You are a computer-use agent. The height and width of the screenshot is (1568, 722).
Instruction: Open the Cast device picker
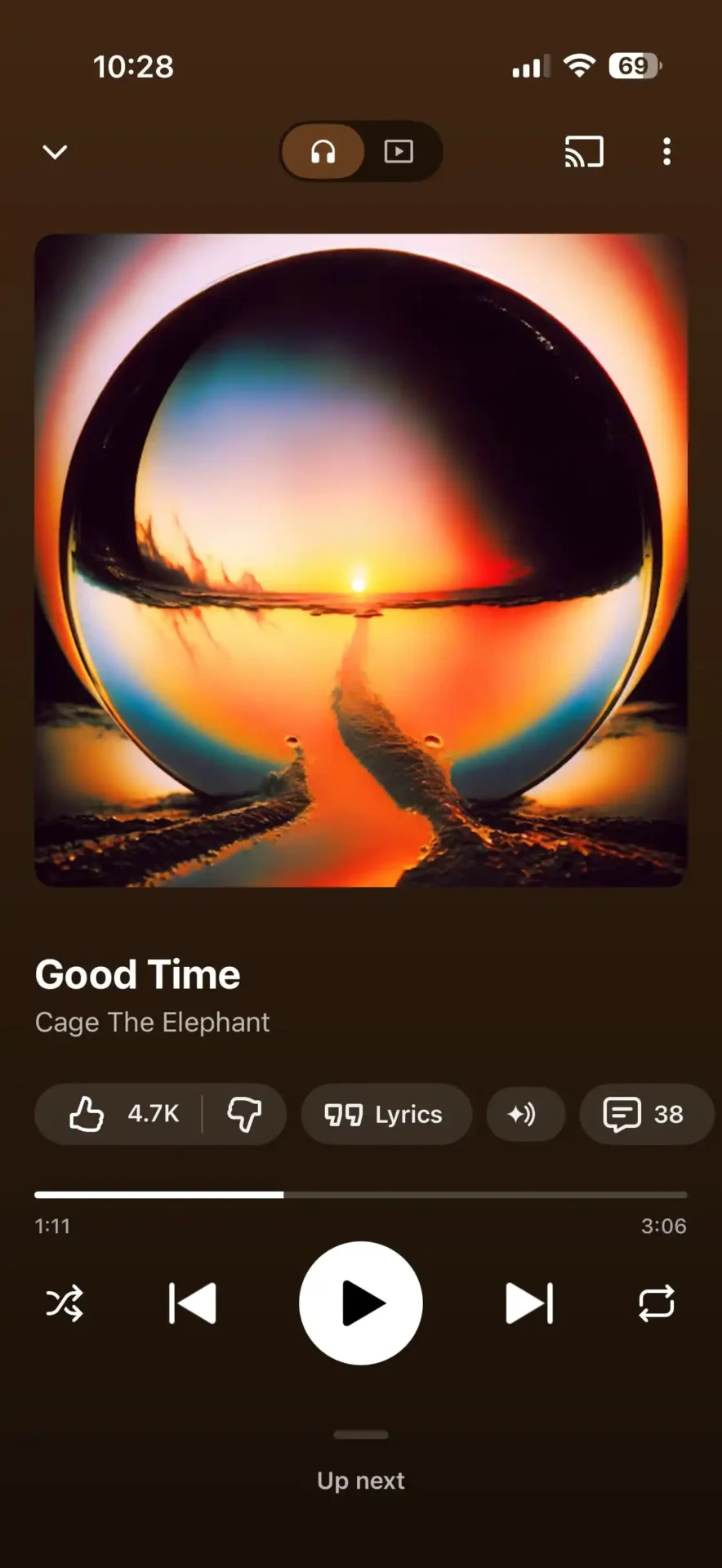tap(584, 152)
